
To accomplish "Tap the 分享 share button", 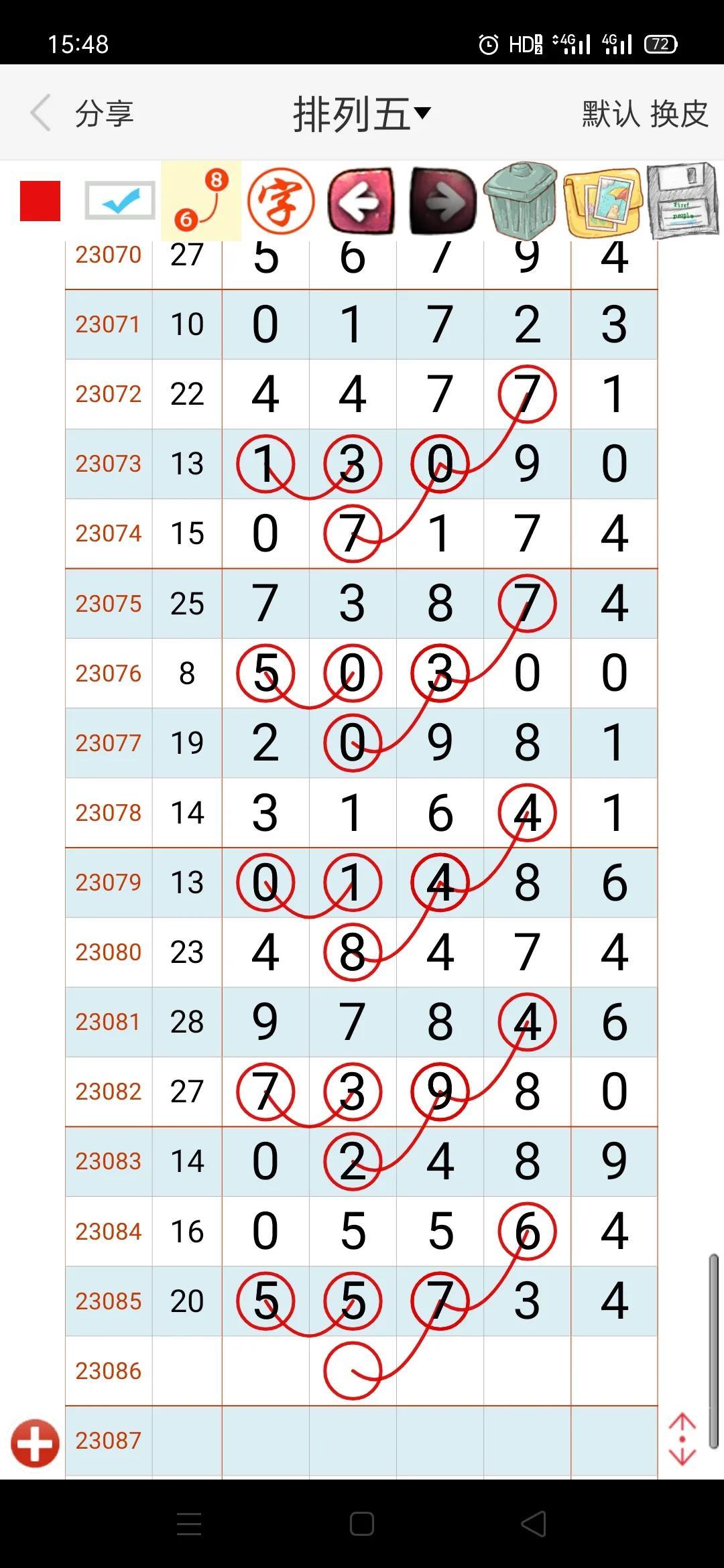I will point(105,113).
